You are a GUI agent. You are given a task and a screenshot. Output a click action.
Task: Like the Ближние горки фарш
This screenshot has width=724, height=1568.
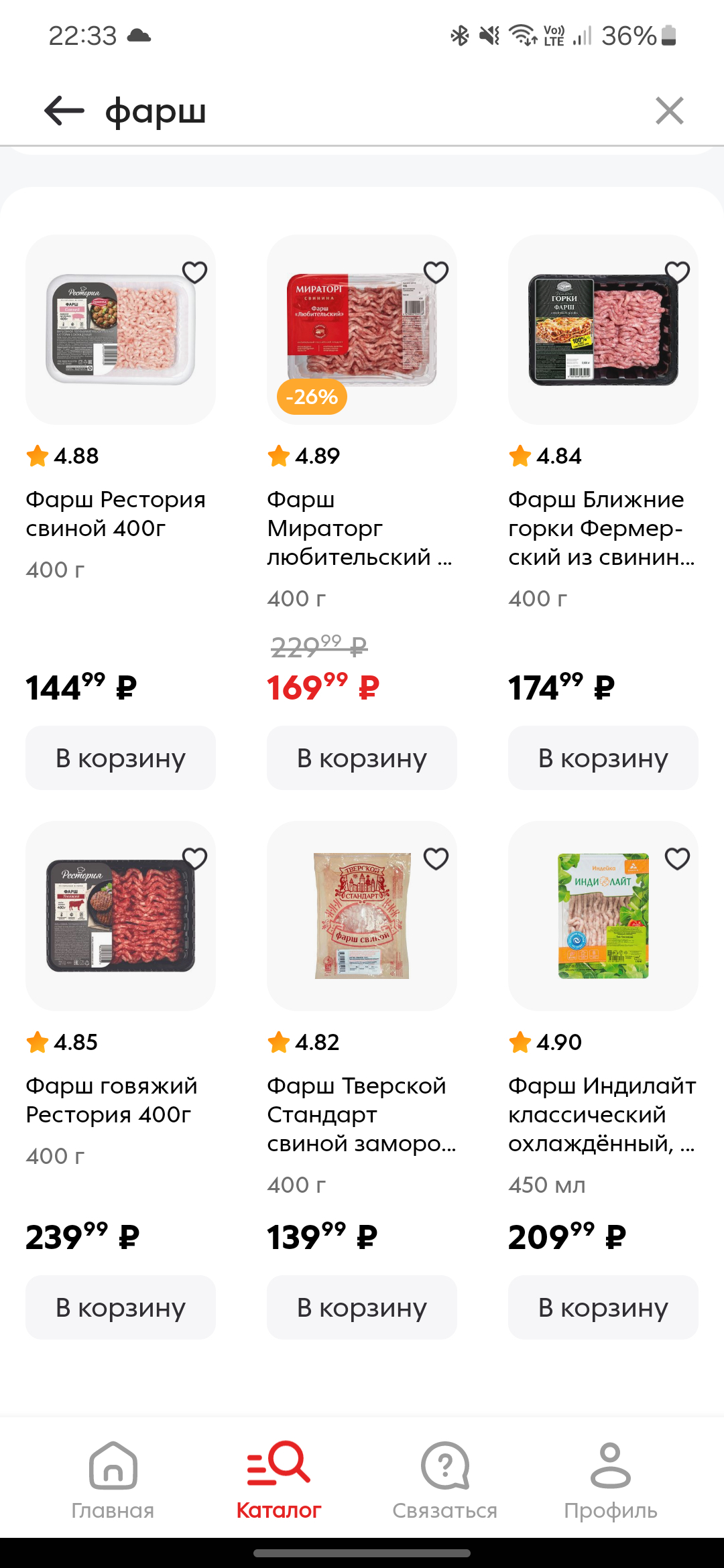point(677,273)
